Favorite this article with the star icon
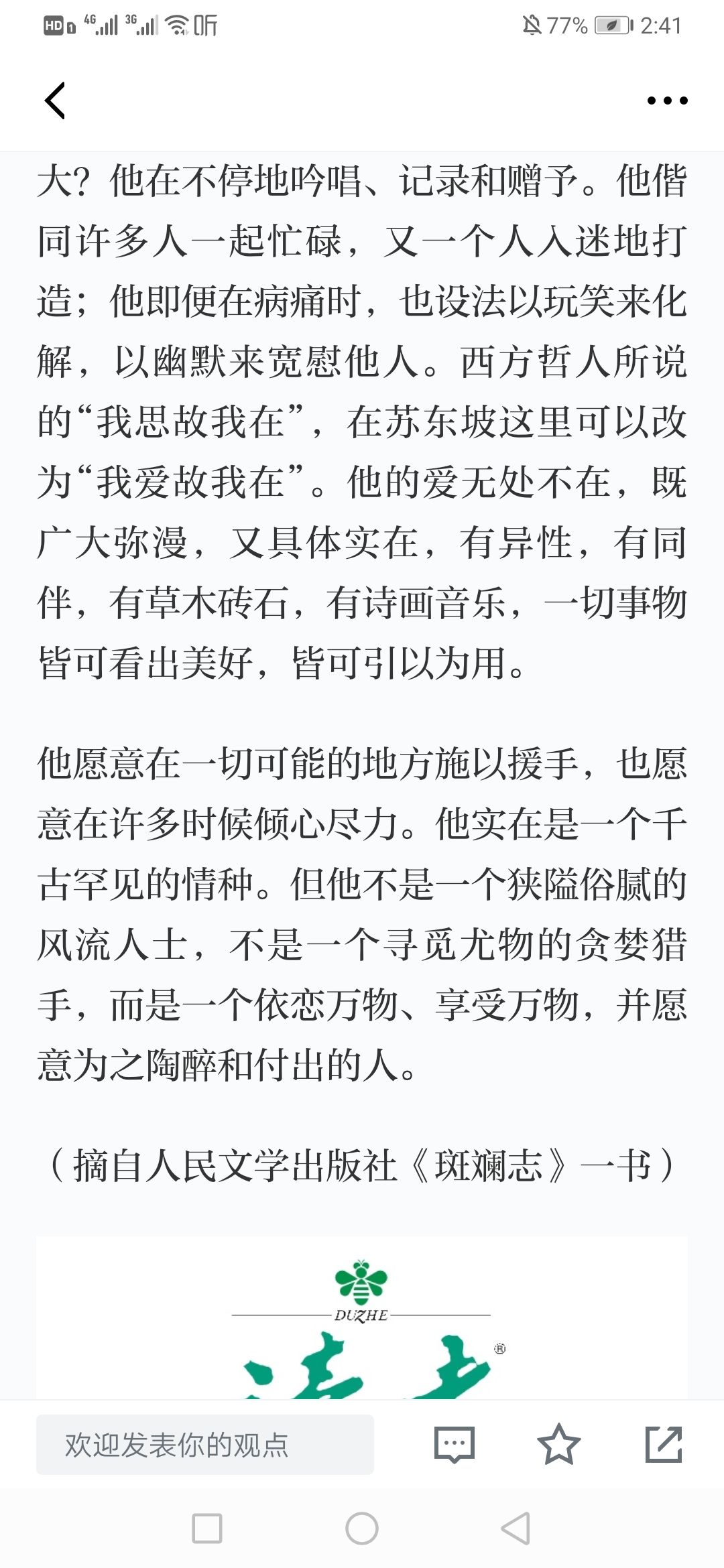The image size is (724, 1568). [x=558, y=1444]
